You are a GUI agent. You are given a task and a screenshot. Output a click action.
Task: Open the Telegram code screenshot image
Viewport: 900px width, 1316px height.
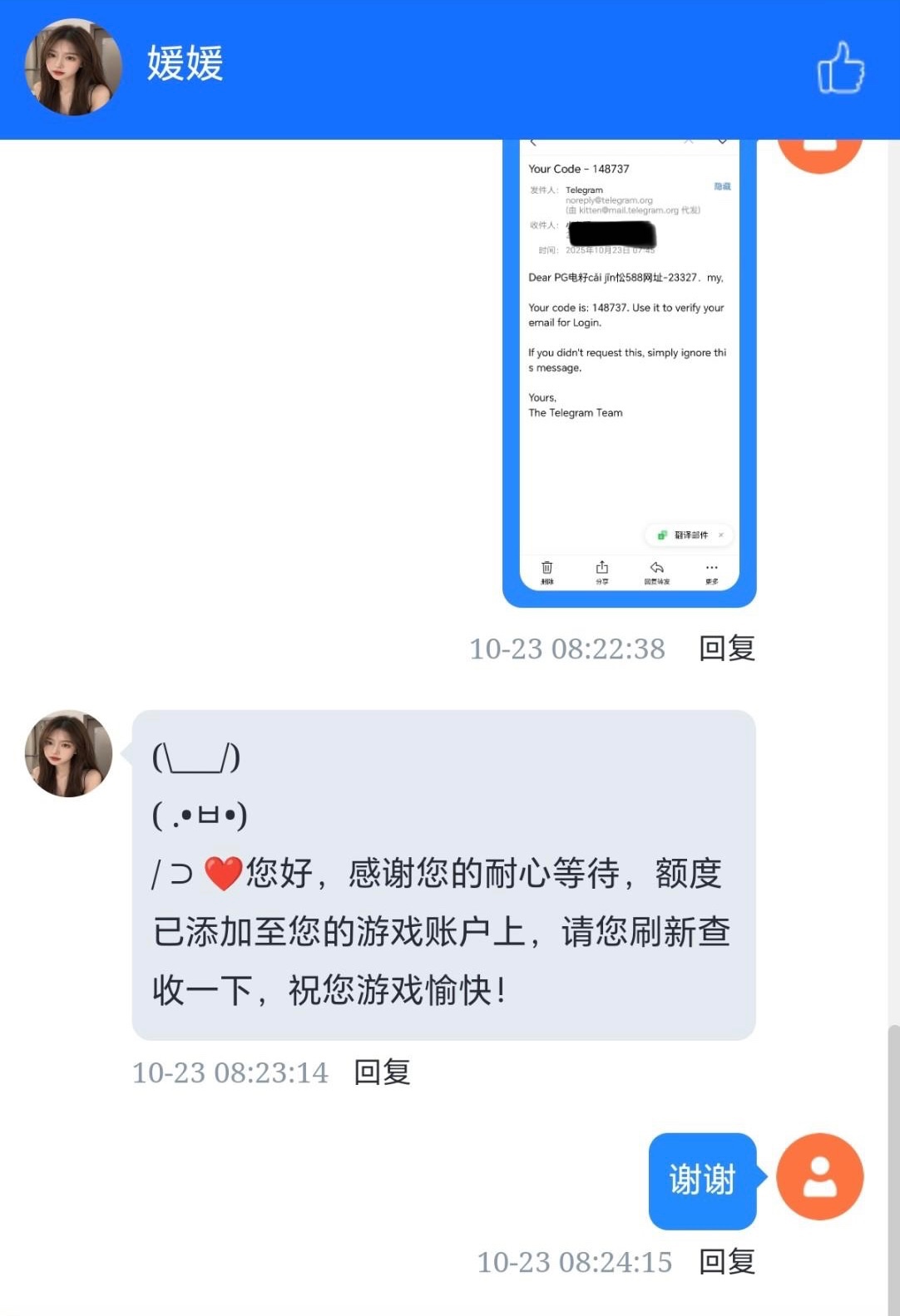point(629,366)
